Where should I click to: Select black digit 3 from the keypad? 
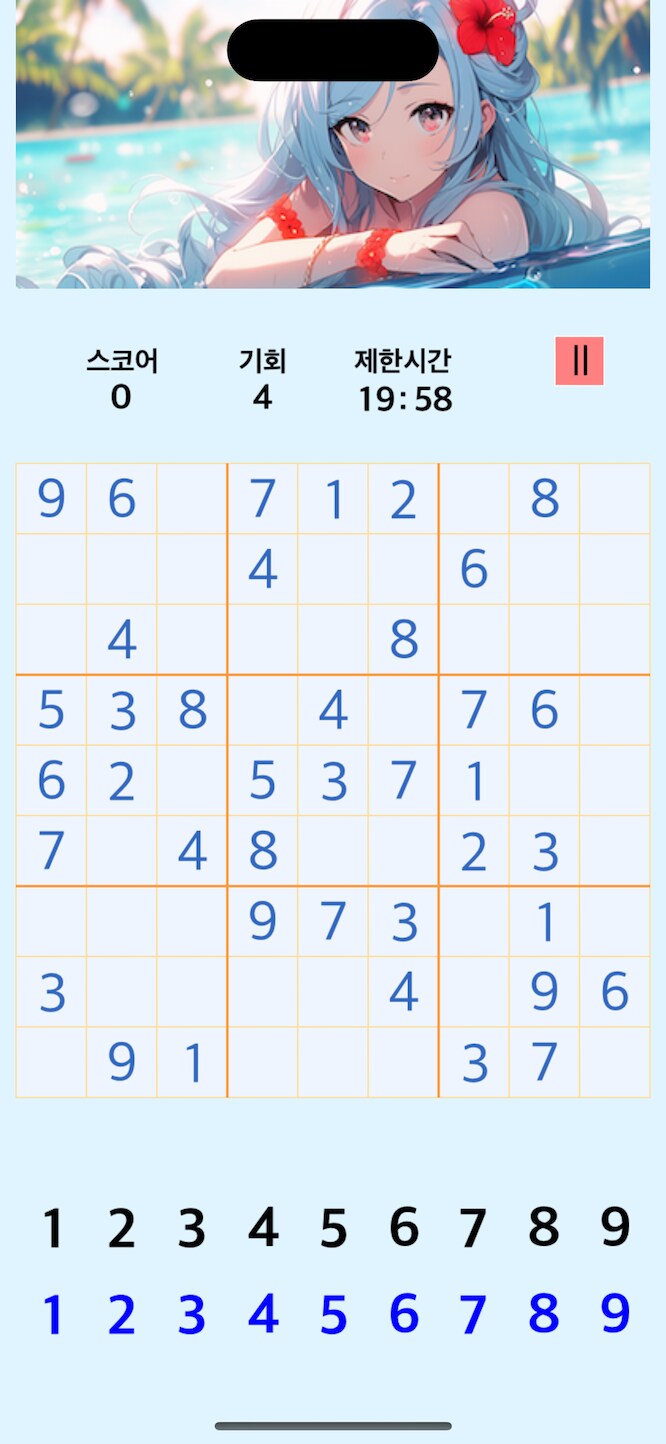192,1228
